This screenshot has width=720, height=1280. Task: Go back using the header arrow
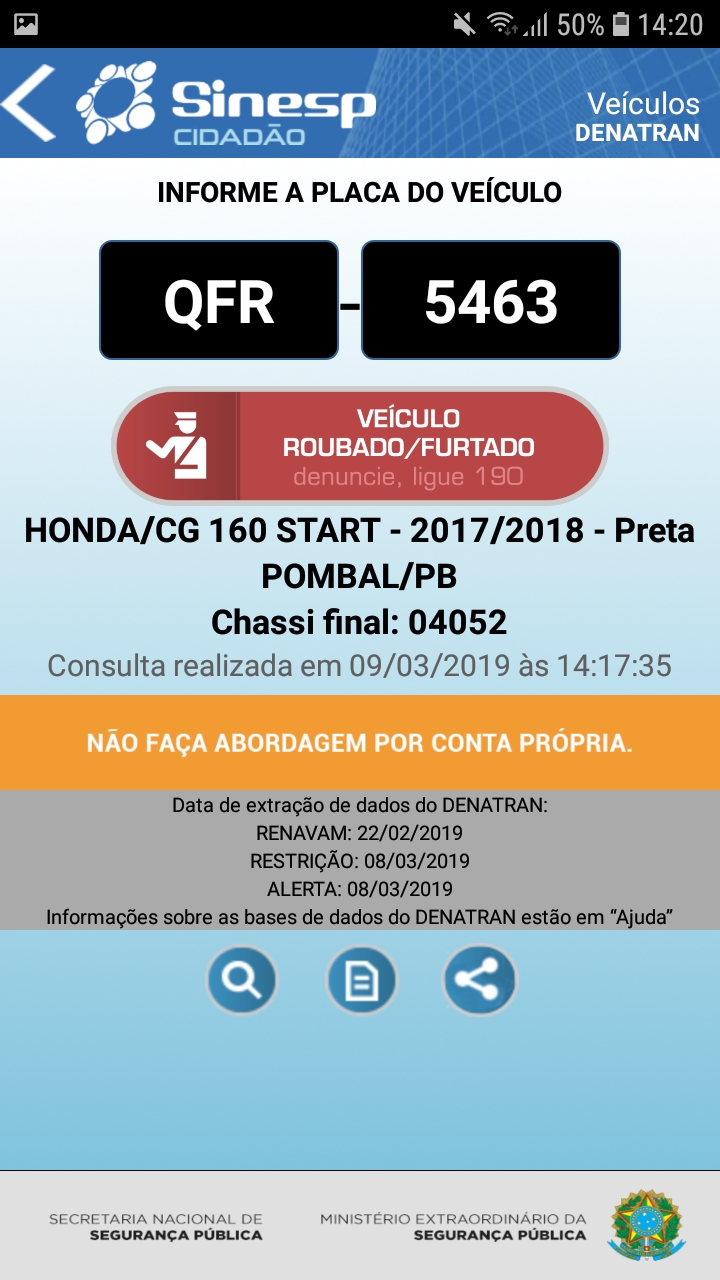click(x=30, y=103)
